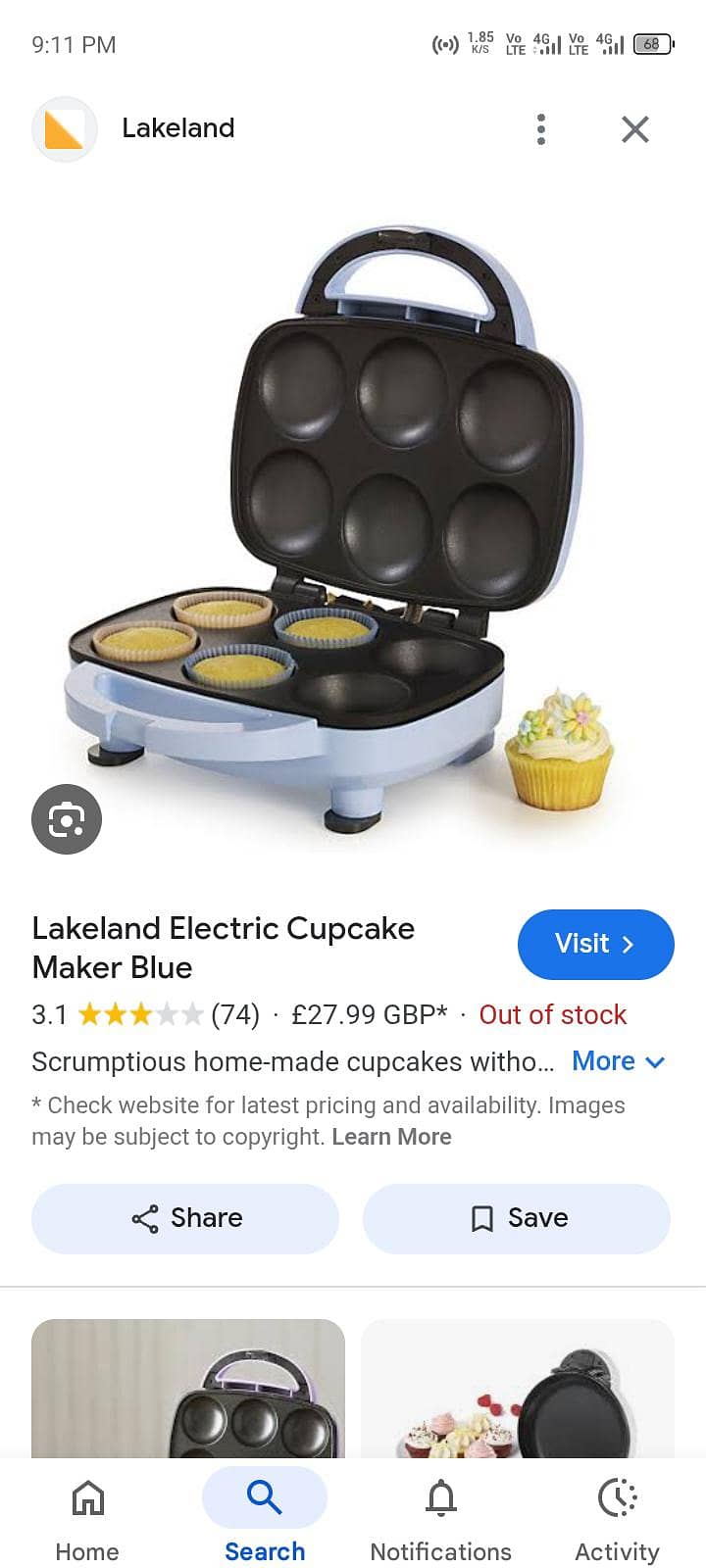Image resolution: width=706 pixels, height=1568 pixels.
Task: Open Notifications via the bell icon
Action: point(440,1498)
